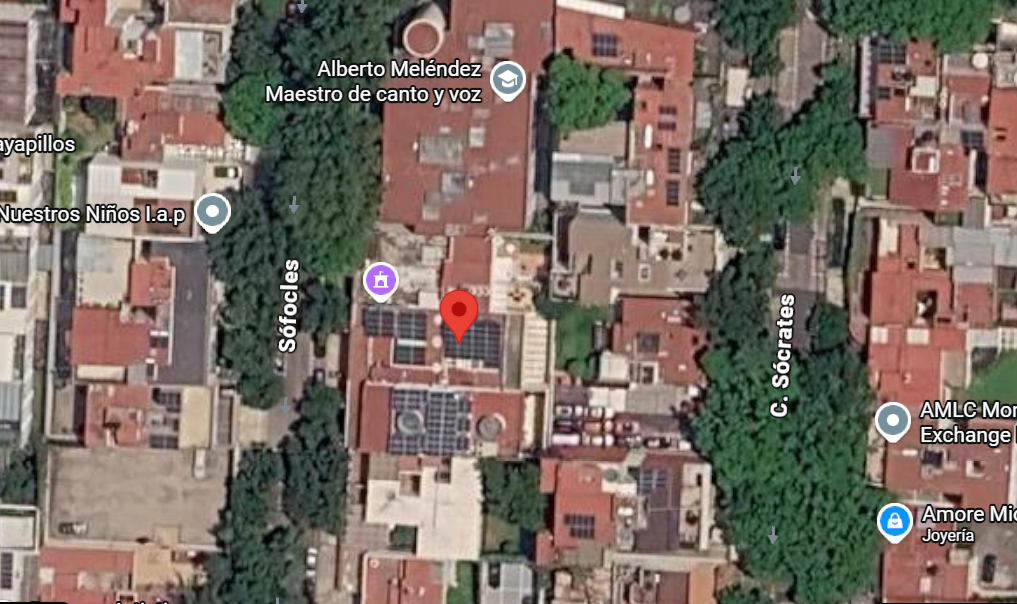Open the Alberto Meléndez school marker
This screenshot has width=1017, height=604.
click(x=507, y=80)
